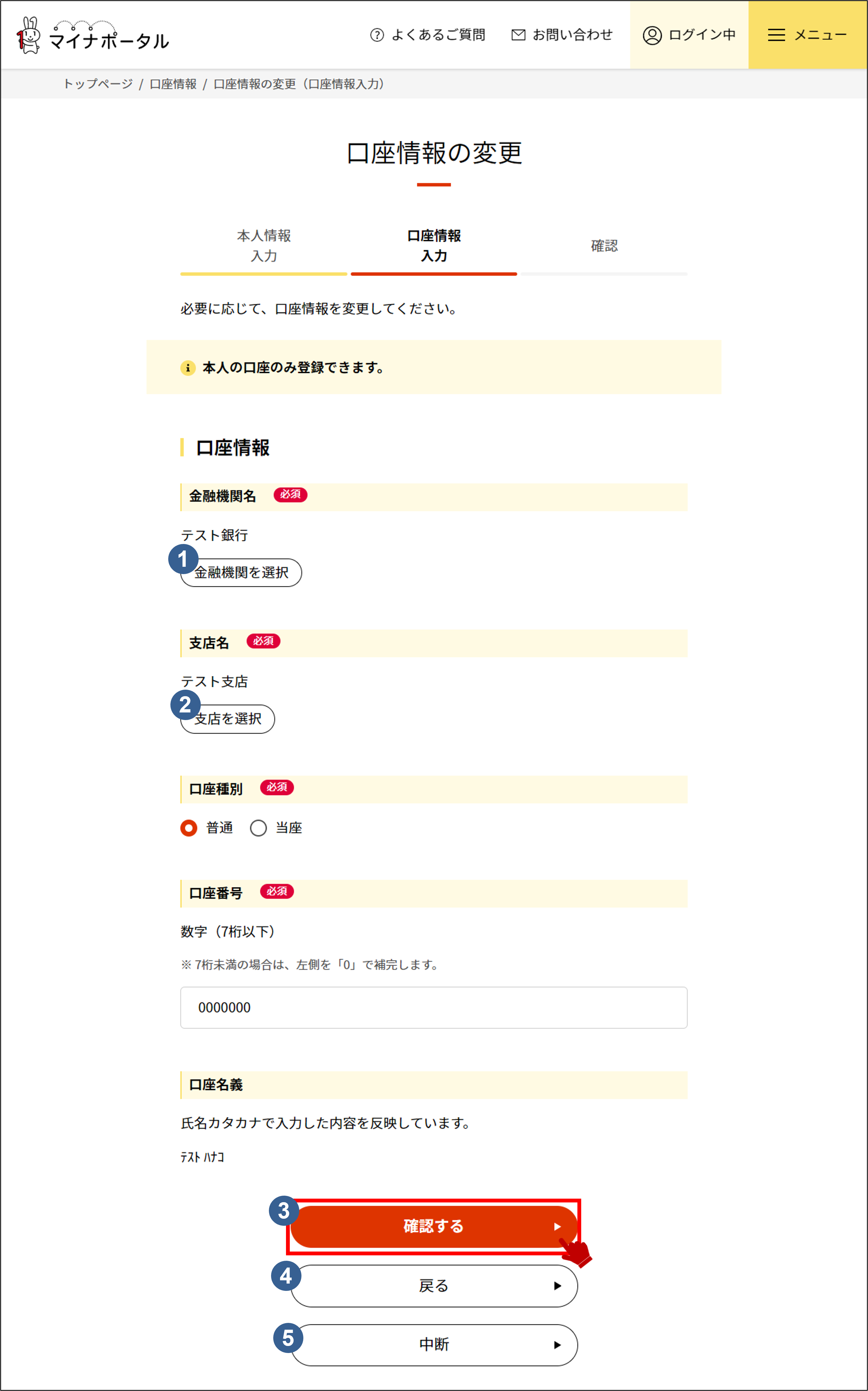Open the メニュー hamburger menu

click(807, 35)
